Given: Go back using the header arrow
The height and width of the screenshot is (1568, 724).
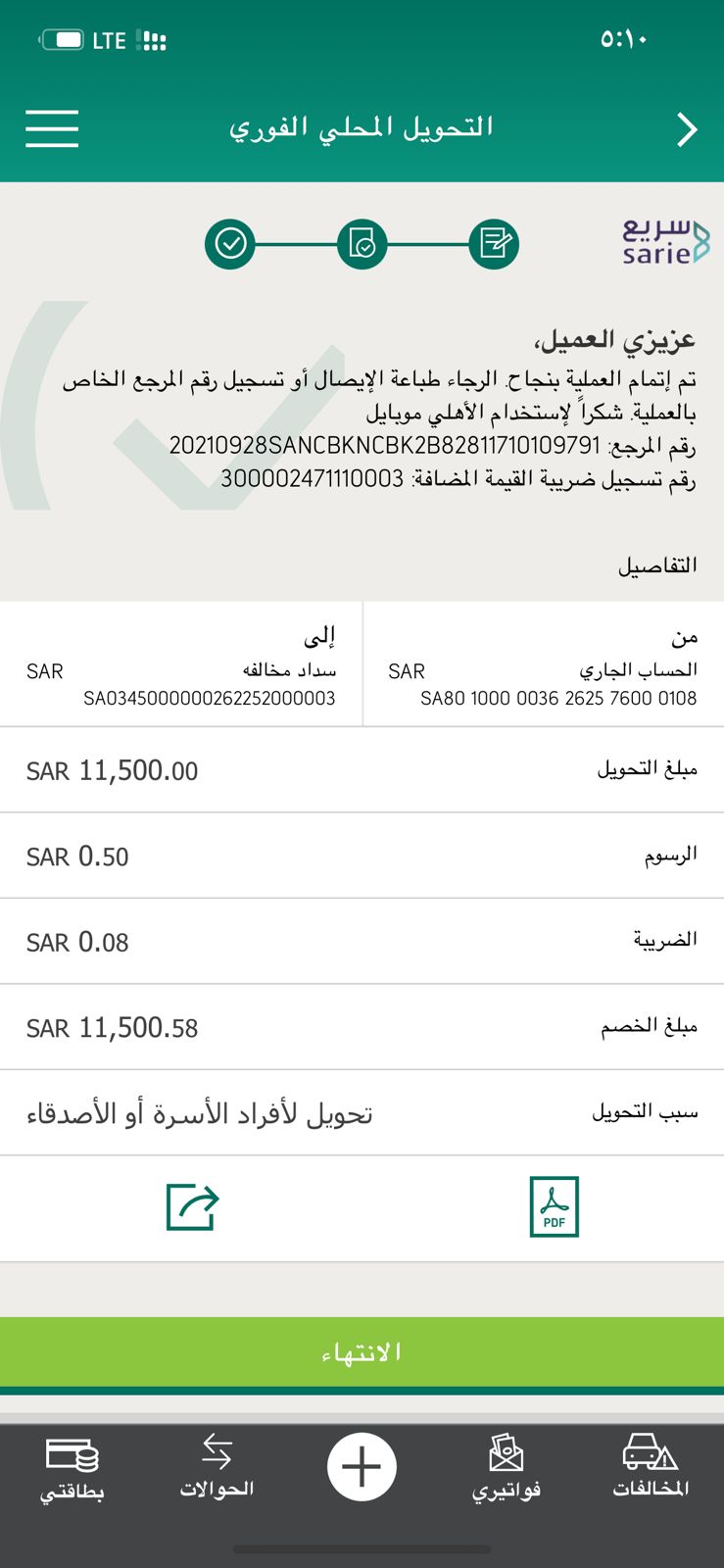Looking at the screenshot, I should [x=687, y=129].
